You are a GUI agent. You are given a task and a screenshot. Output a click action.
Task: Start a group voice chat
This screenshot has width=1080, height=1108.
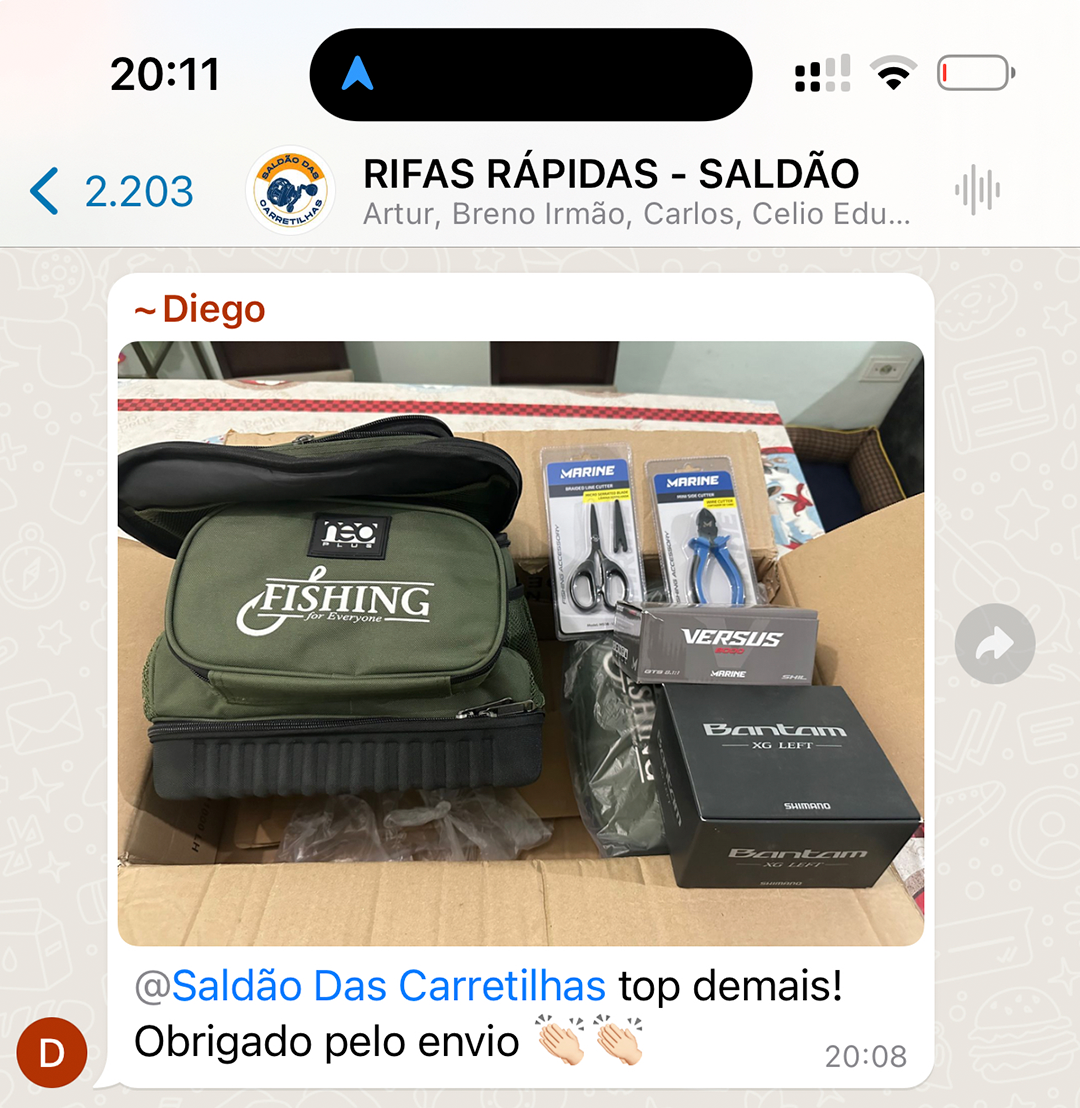[976, 190]
